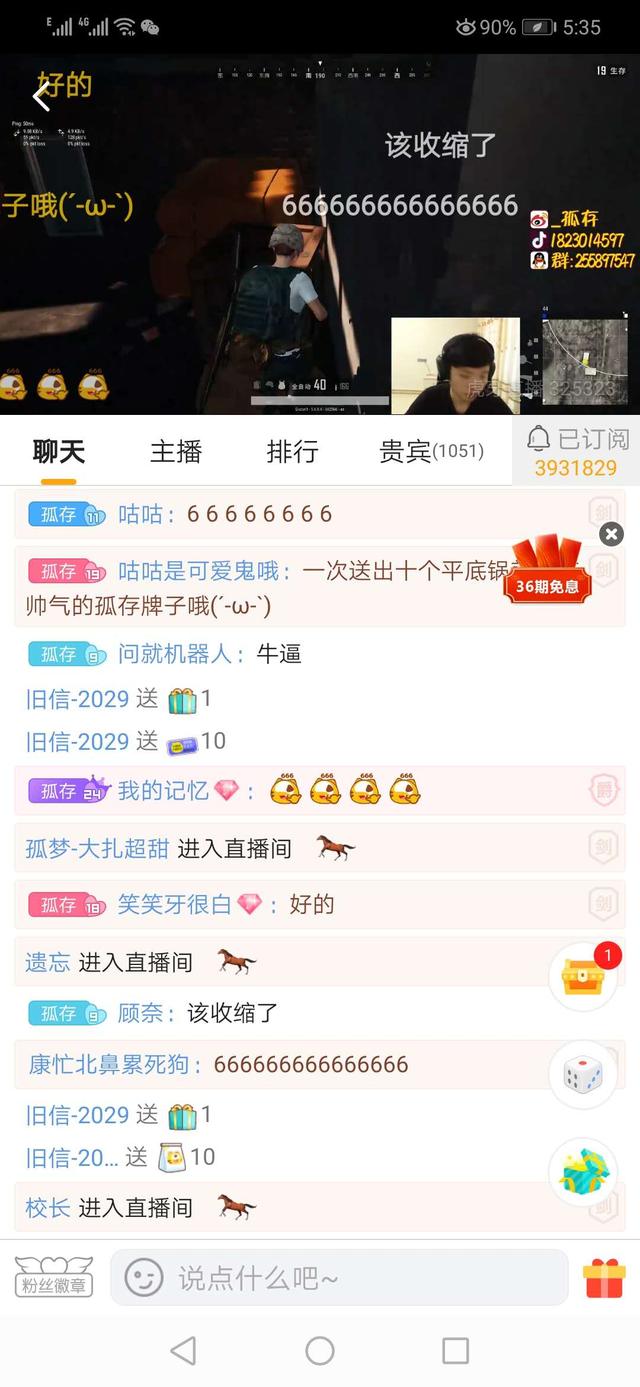Tap the 已订阅 subscribed bell button
The height and width of the screenshot is (1387, 640).
click(x=576, y=451)
